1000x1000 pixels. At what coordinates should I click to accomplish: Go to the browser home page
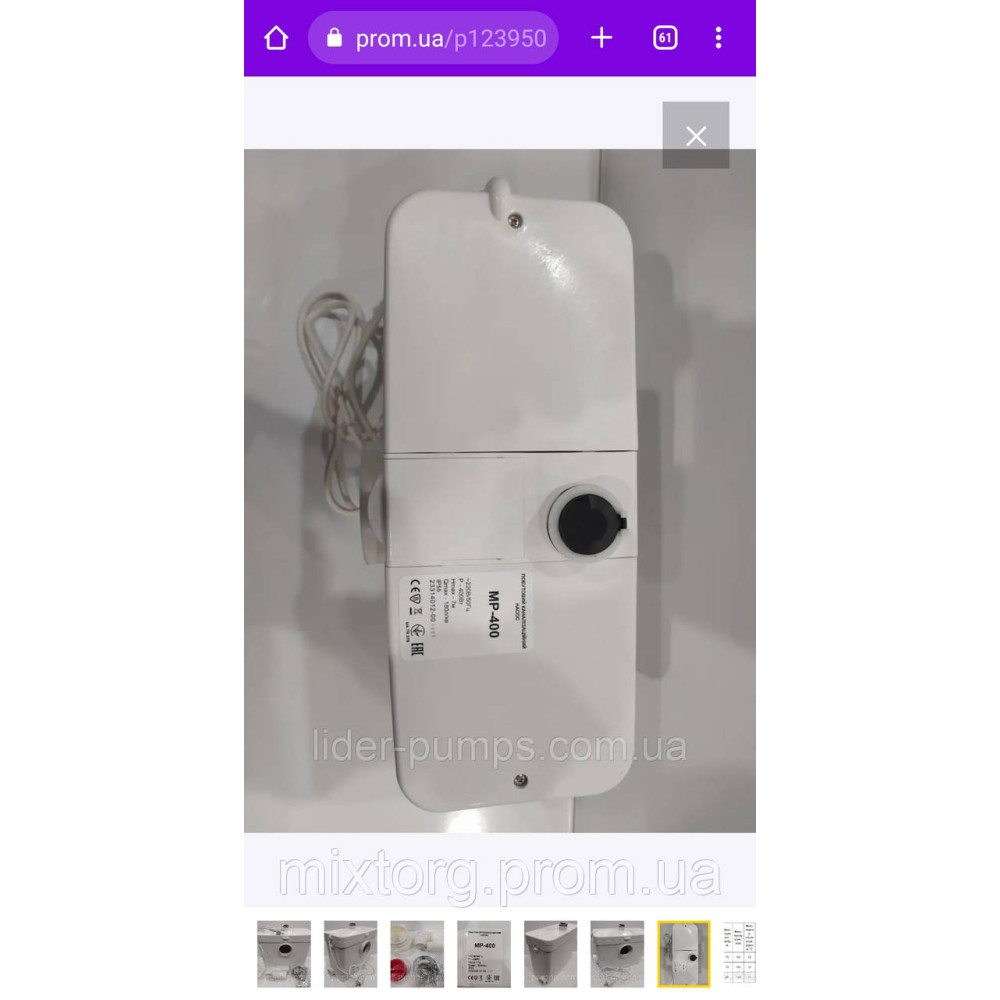point(276,39)
